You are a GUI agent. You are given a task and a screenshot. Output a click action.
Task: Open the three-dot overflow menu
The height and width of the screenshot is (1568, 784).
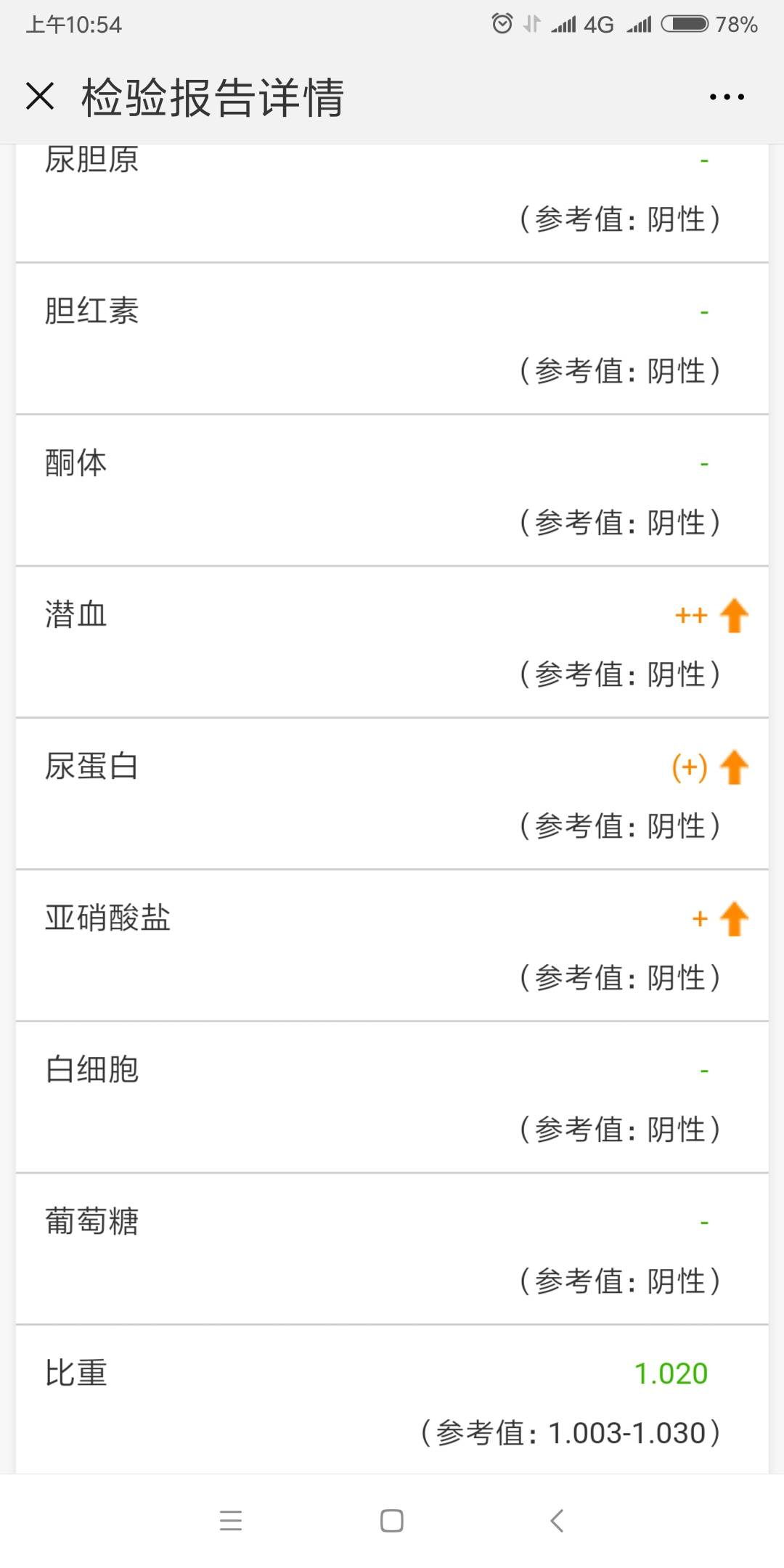pos(727,97)
